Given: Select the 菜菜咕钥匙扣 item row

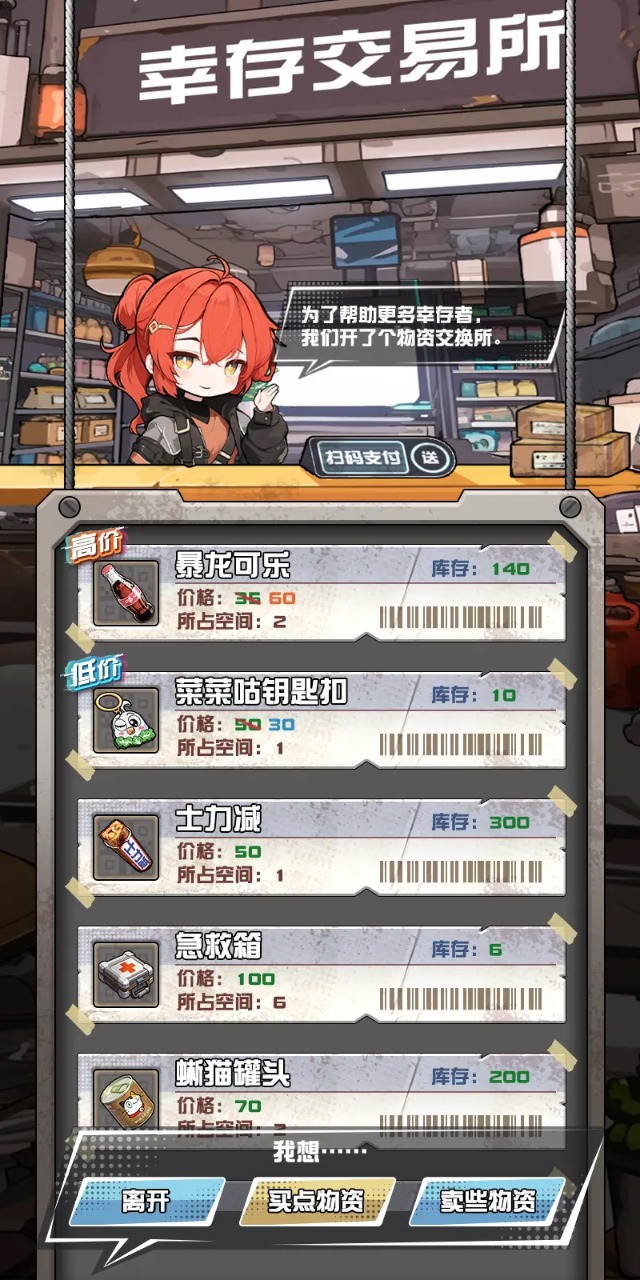Looking at the screenshot, I should tap(322, 720).
